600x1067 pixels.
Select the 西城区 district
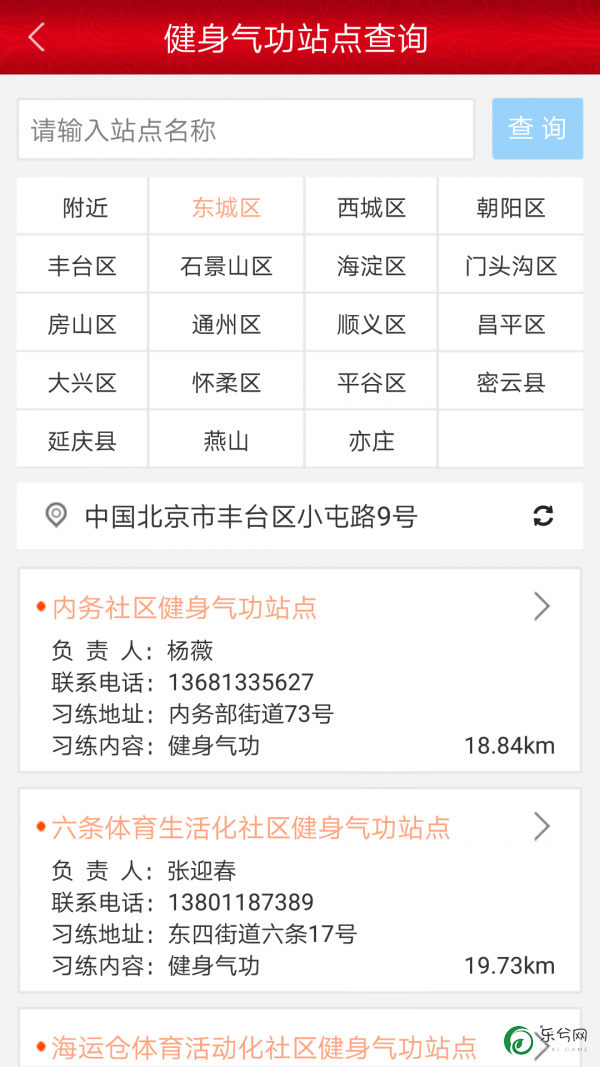(x=371, y=206)
